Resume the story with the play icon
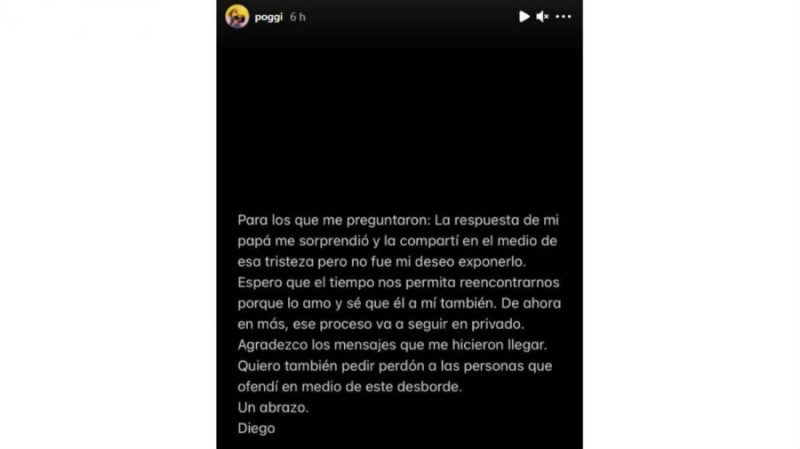The width and height of the screenshot is (800, 449). click(524, 17)
